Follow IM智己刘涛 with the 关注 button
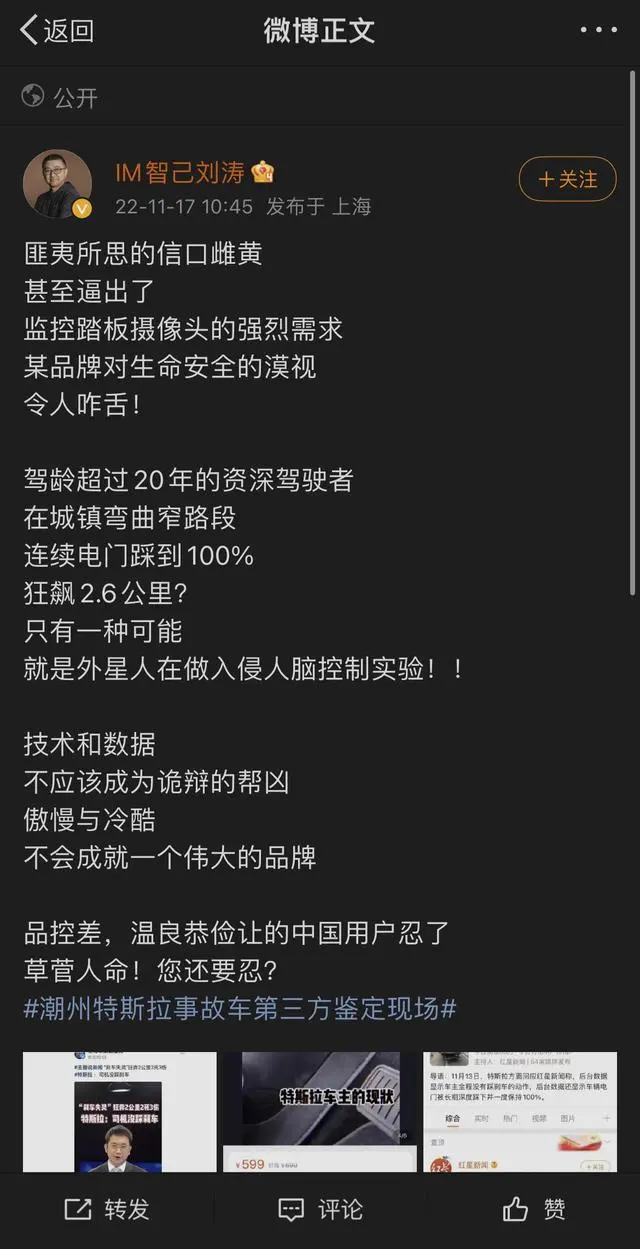Screen dimensions: 640x1249 click(x=567, y=179)
